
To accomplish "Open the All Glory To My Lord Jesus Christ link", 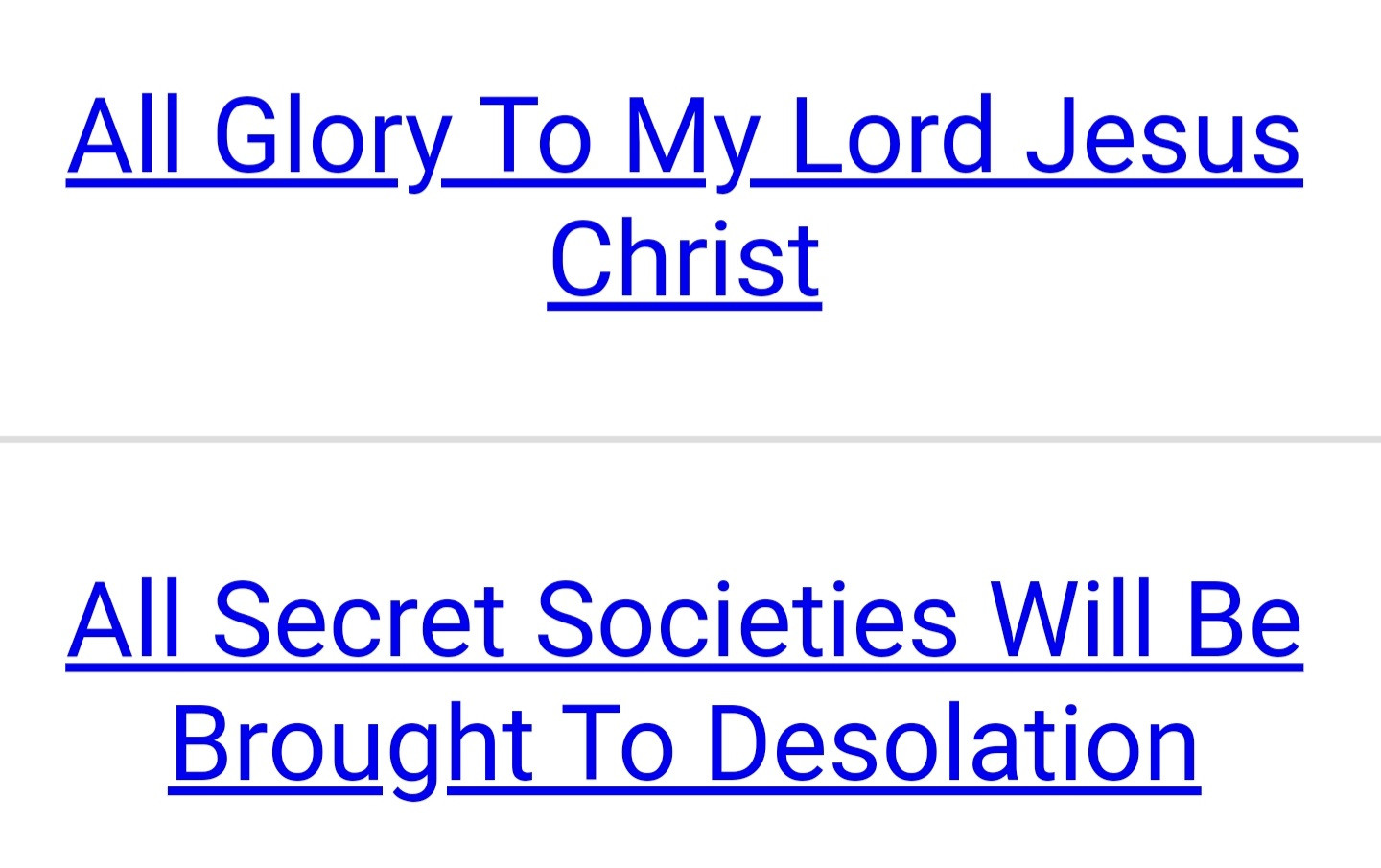I will (684, 139).
